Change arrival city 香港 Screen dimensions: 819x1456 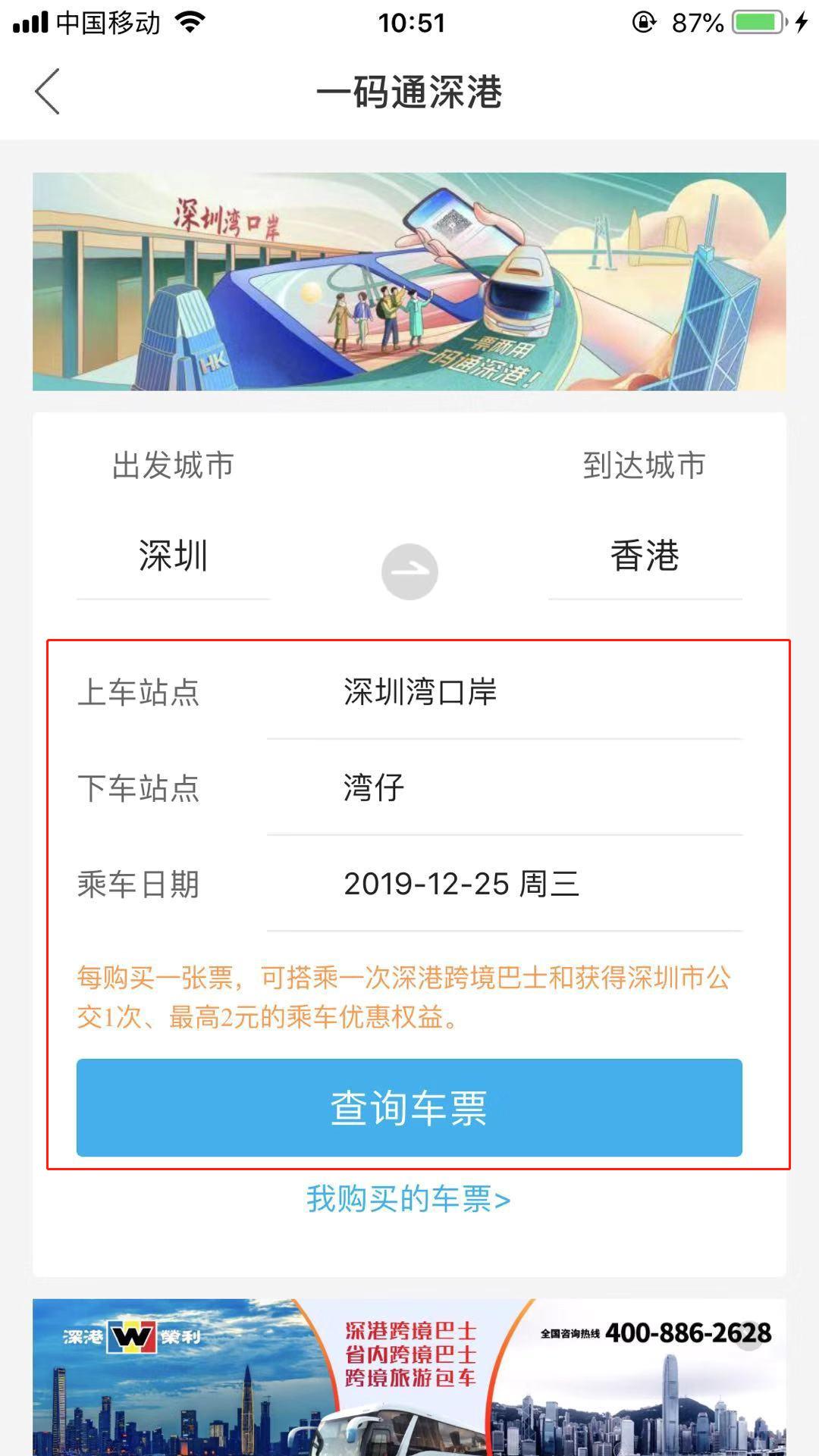(645, 556)
